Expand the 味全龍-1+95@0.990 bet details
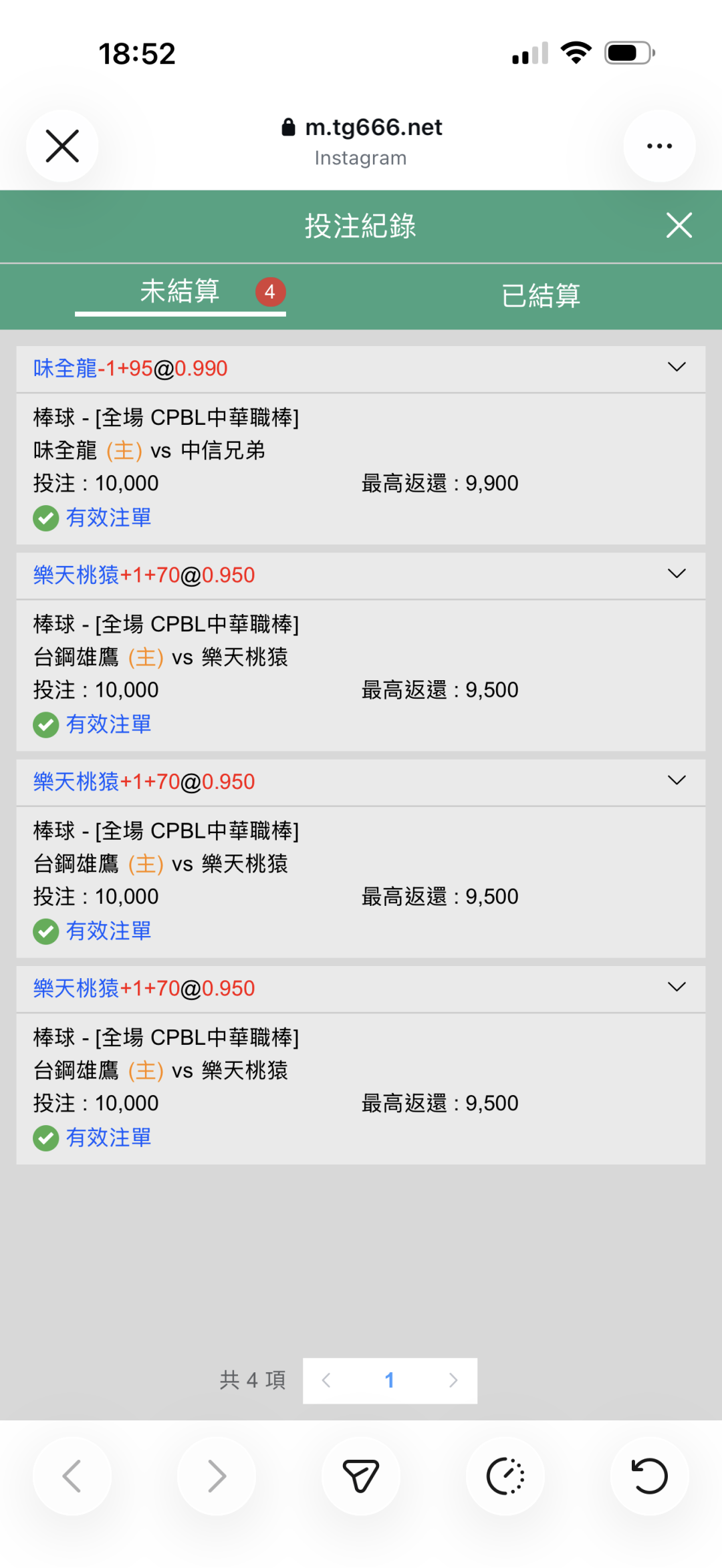722x1568 pixels. tap(677, 367)
